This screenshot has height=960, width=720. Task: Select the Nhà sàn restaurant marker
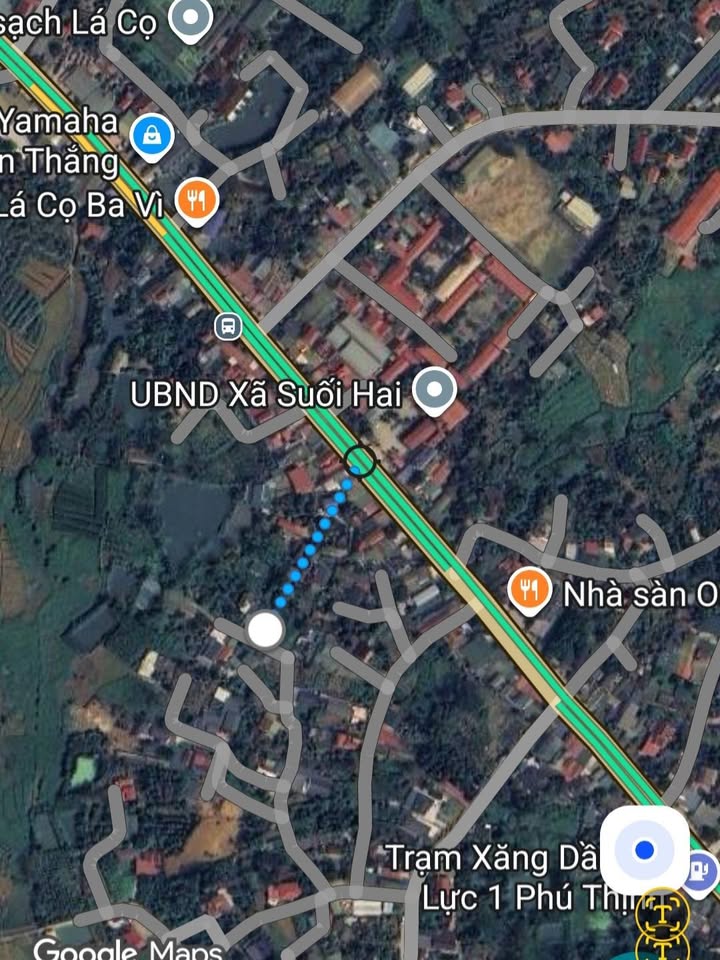[528, 591]
